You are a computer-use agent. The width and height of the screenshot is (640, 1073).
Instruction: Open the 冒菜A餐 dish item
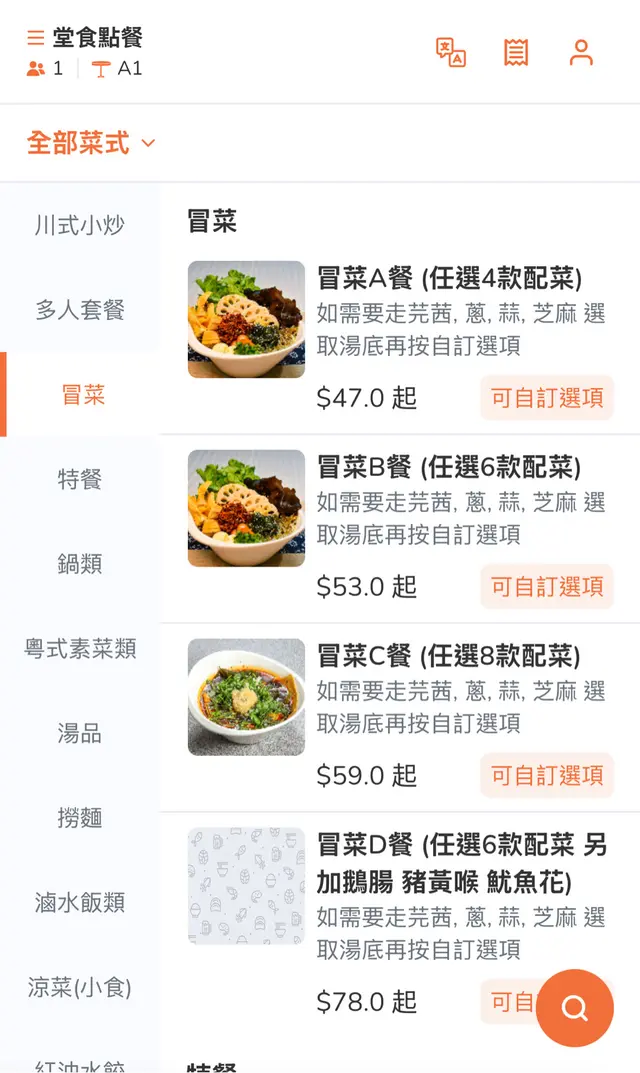click(x=449, y=279)
